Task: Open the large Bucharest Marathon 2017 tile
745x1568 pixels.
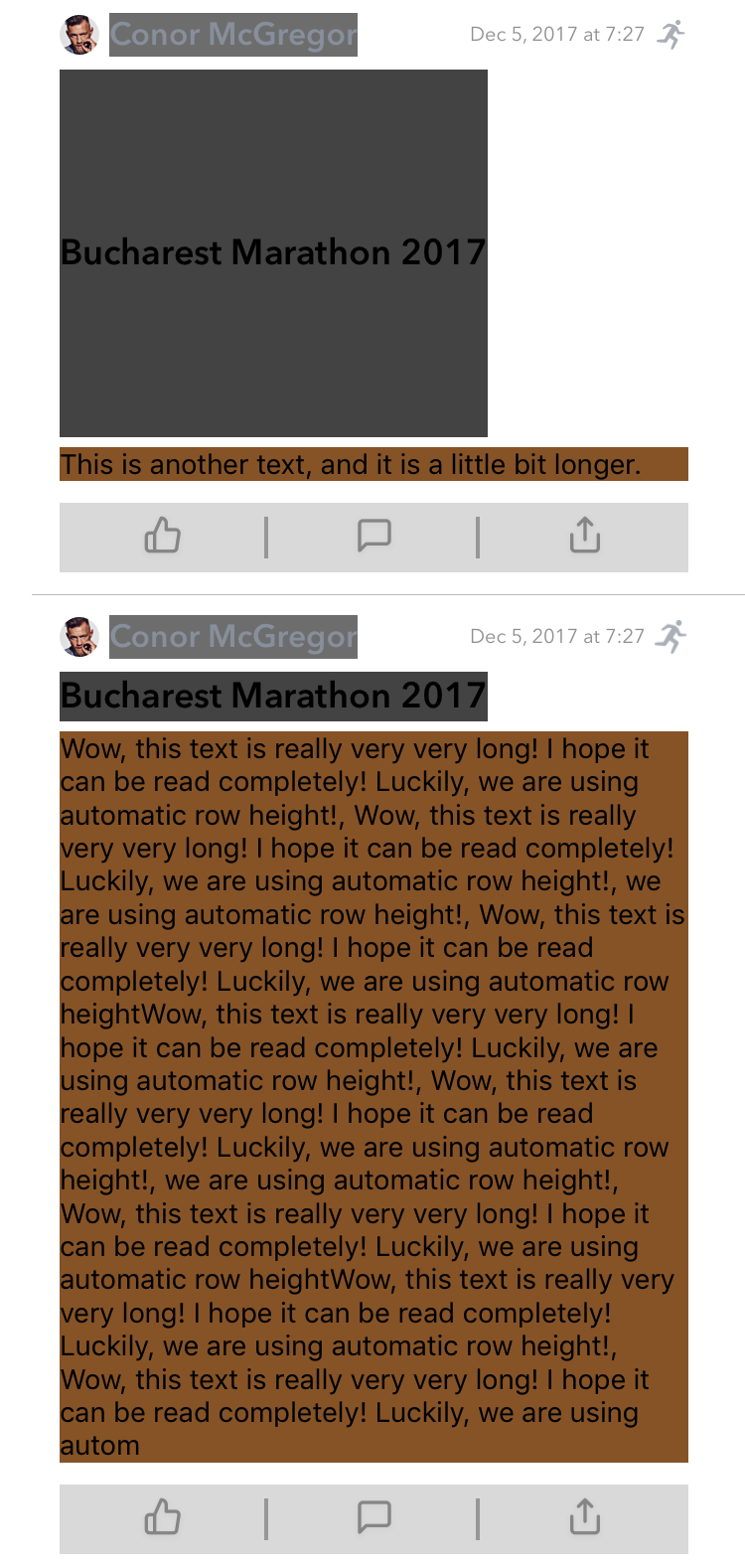Action: tap(273, 253)
